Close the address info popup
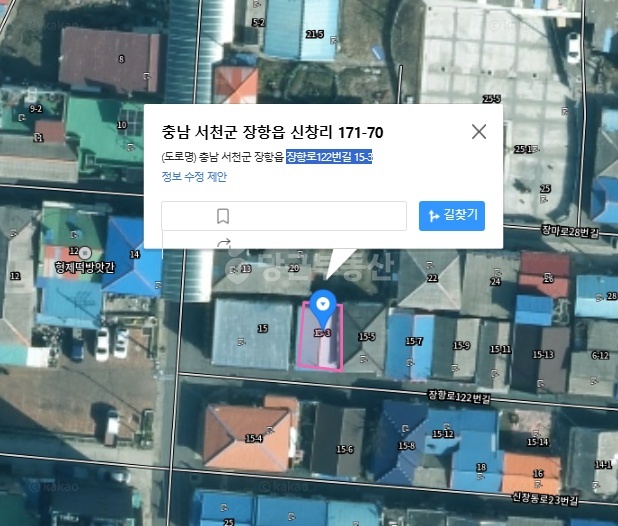Screen dimensions: 618x526 coord(478,132)
